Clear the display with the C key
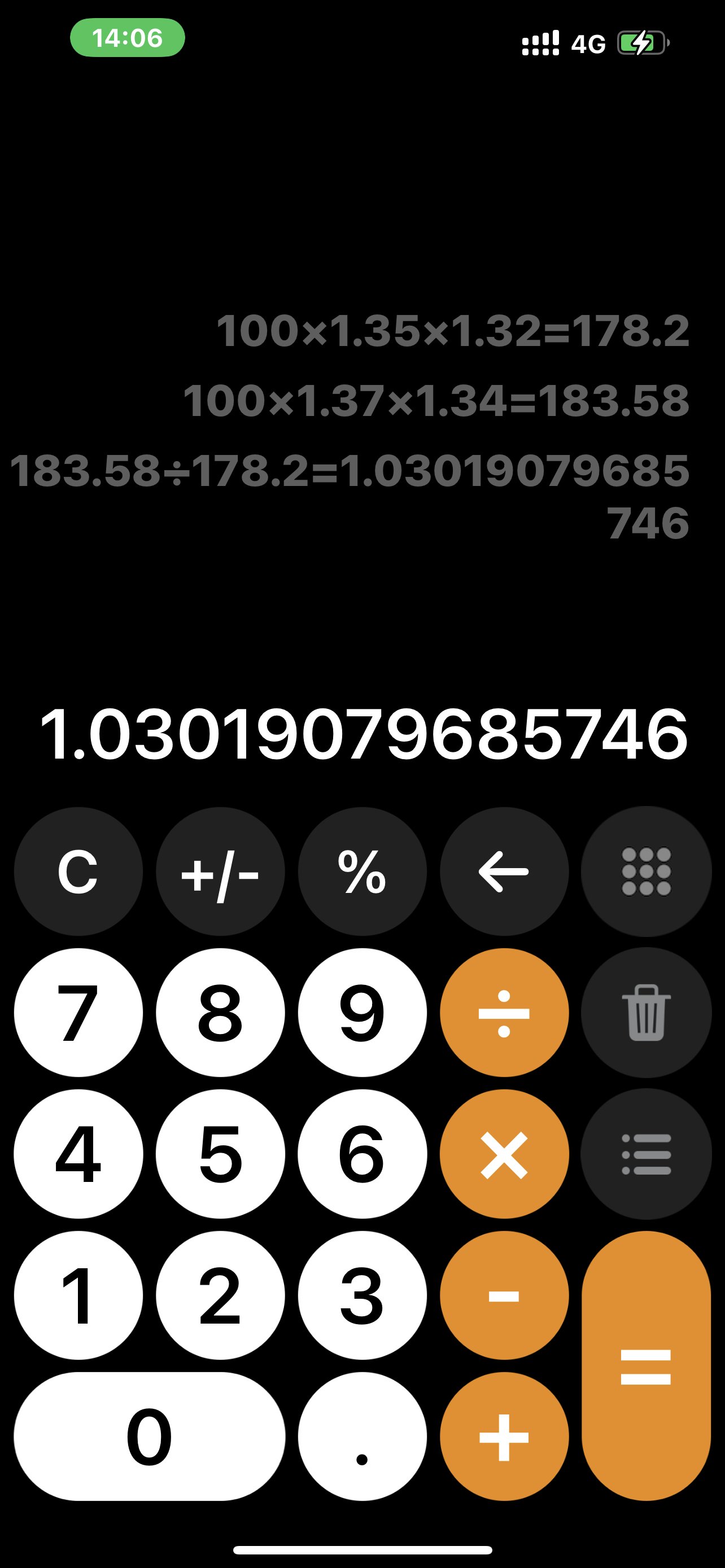 78,871
